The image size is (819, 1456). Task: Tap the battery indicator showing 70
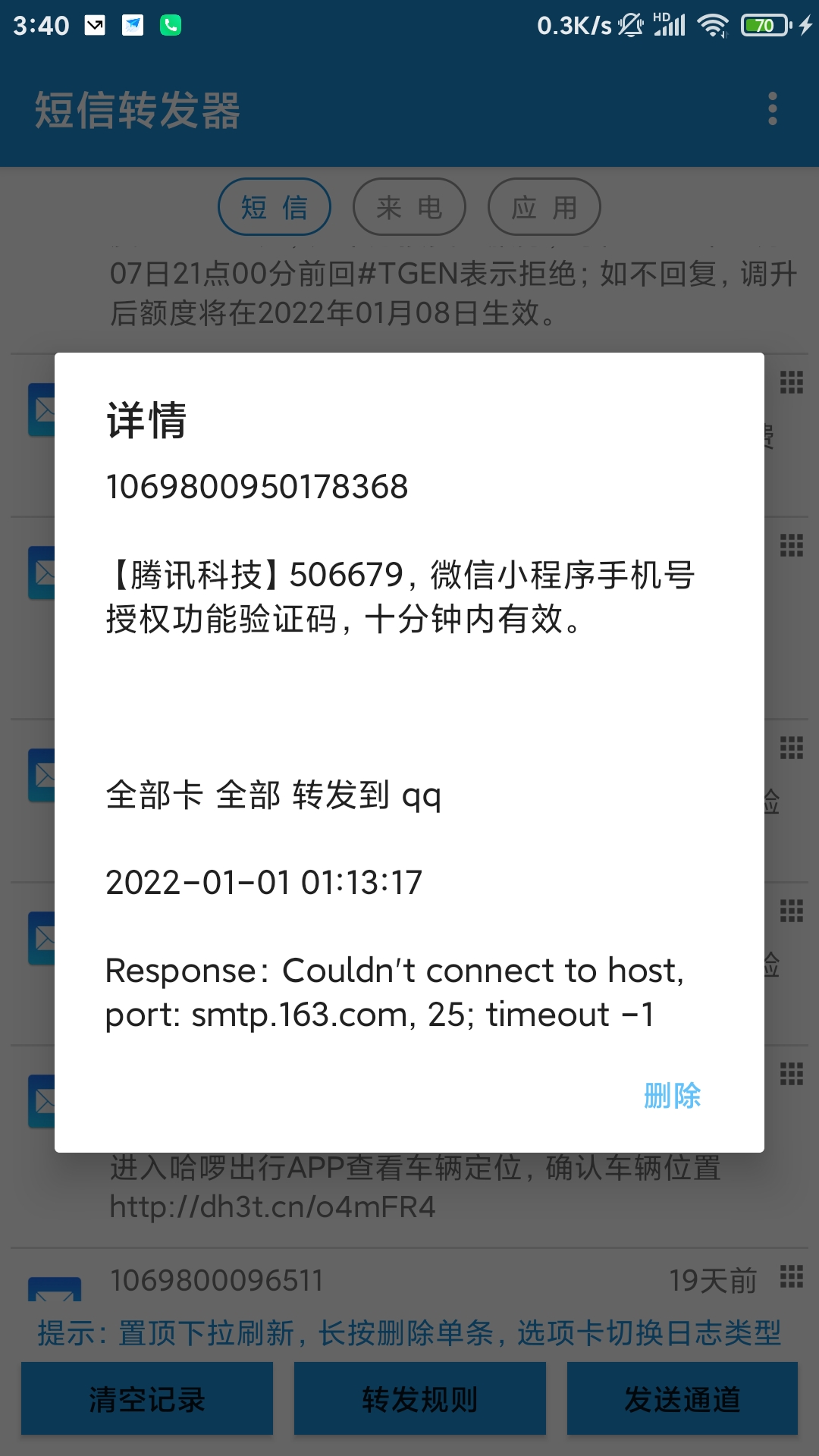click(x=763, y=24)
